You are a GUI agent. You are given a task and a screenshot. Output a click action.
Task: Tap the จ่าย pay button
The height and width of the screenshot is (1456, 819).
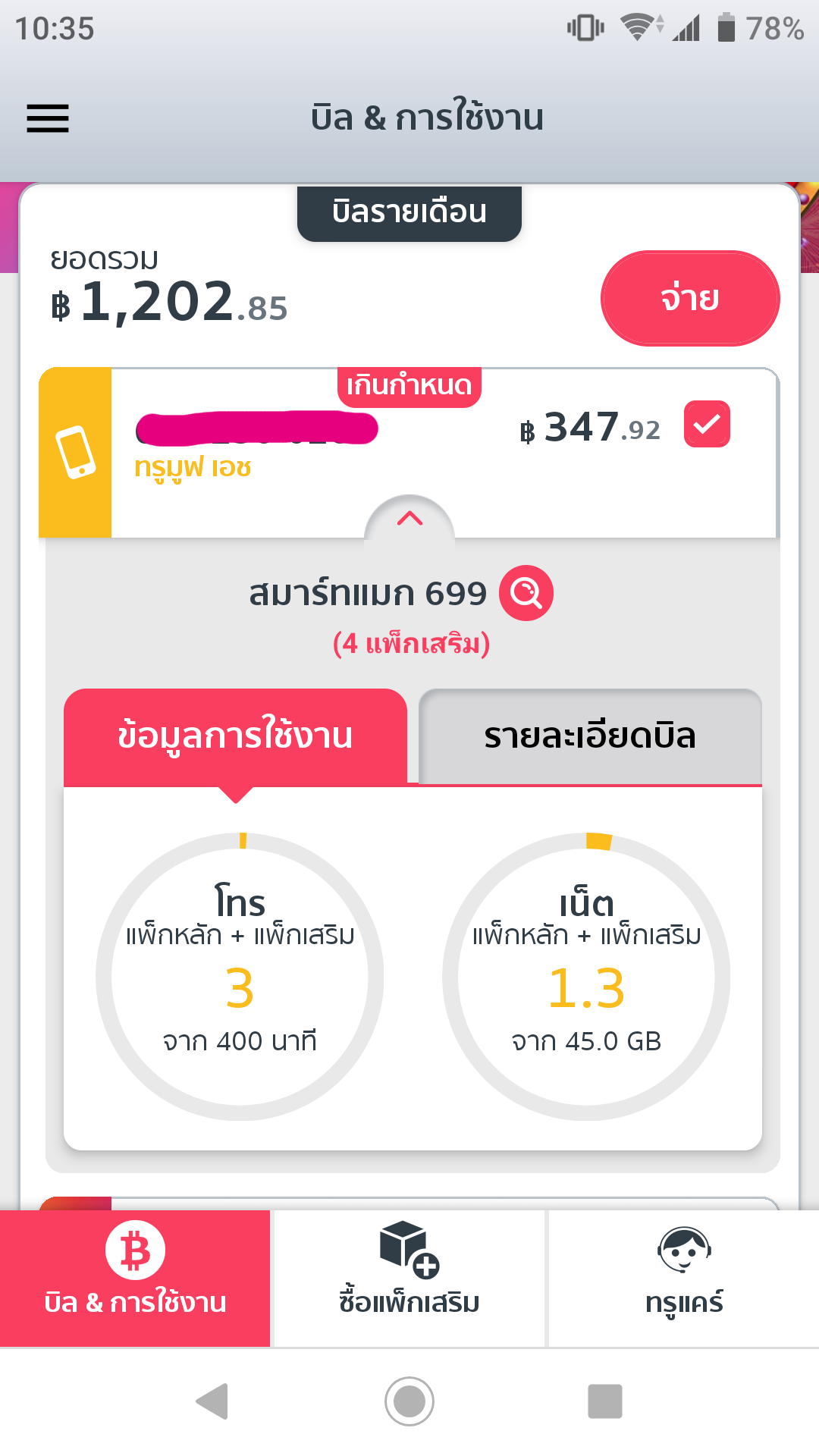pyautogui.click(x=690, y=298)
